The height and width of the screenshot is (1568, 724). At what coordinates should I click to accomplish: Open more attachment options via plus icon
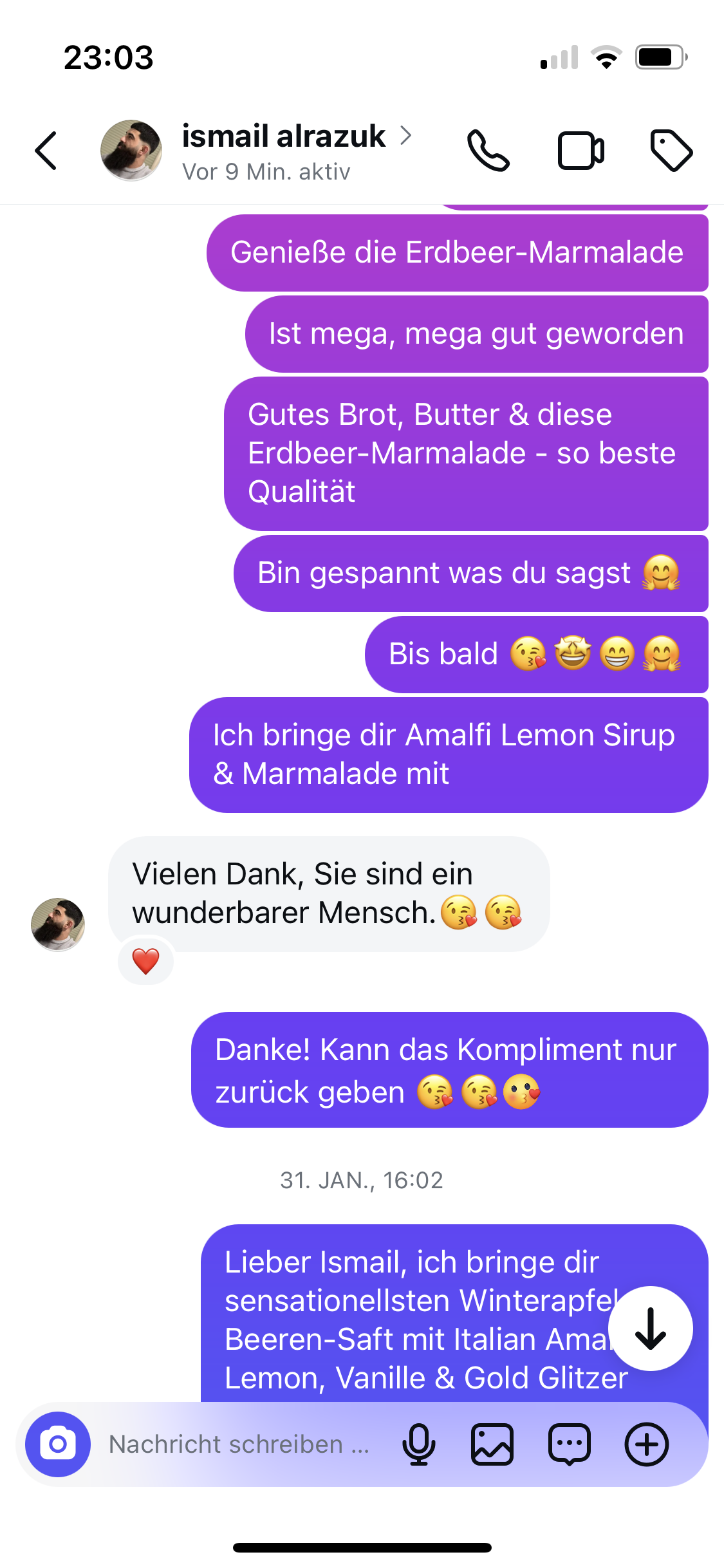pyautogui.click(x=647, y=1444)
